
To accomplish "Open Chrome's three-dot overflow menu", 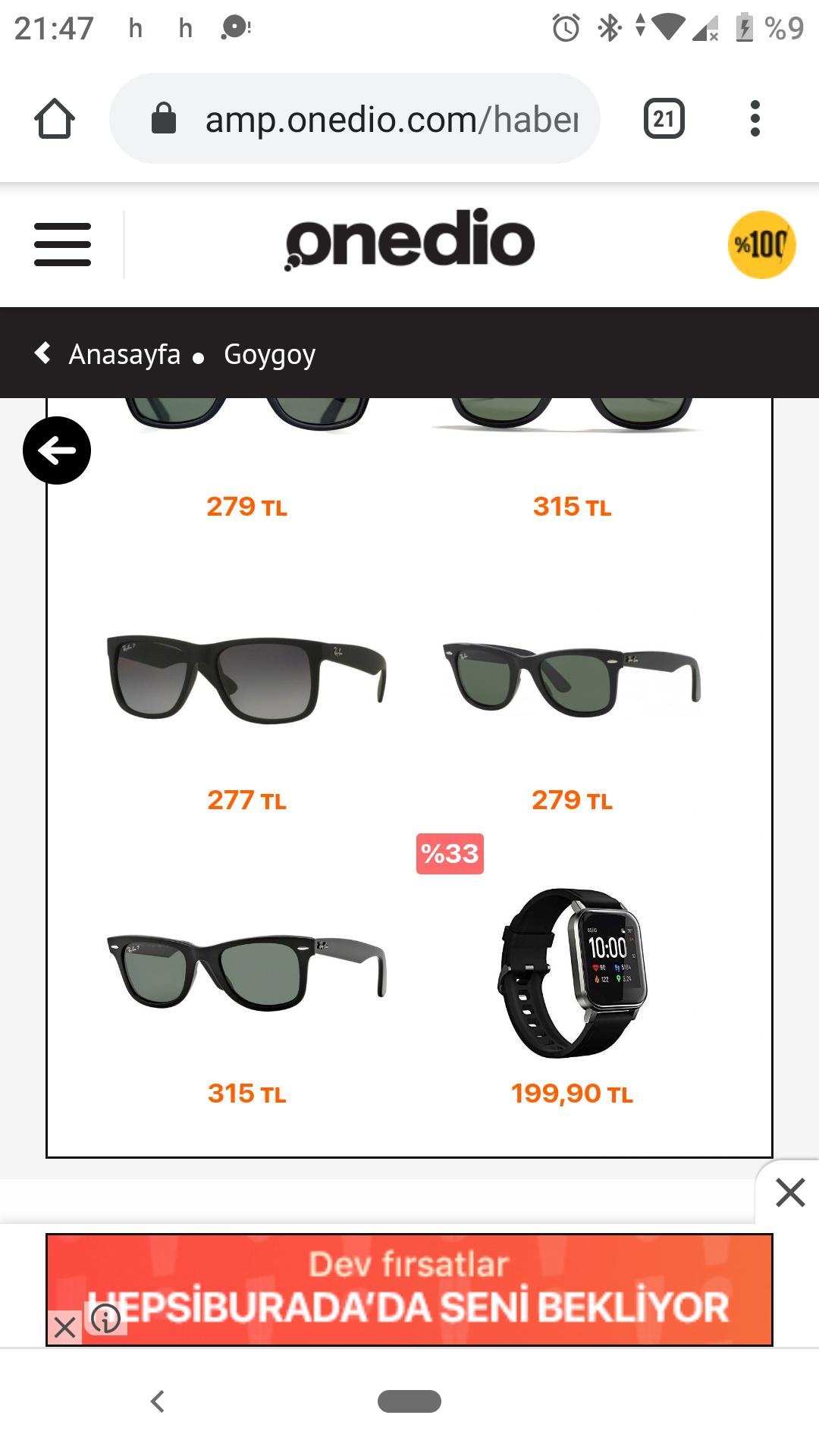I will (755, 119).
